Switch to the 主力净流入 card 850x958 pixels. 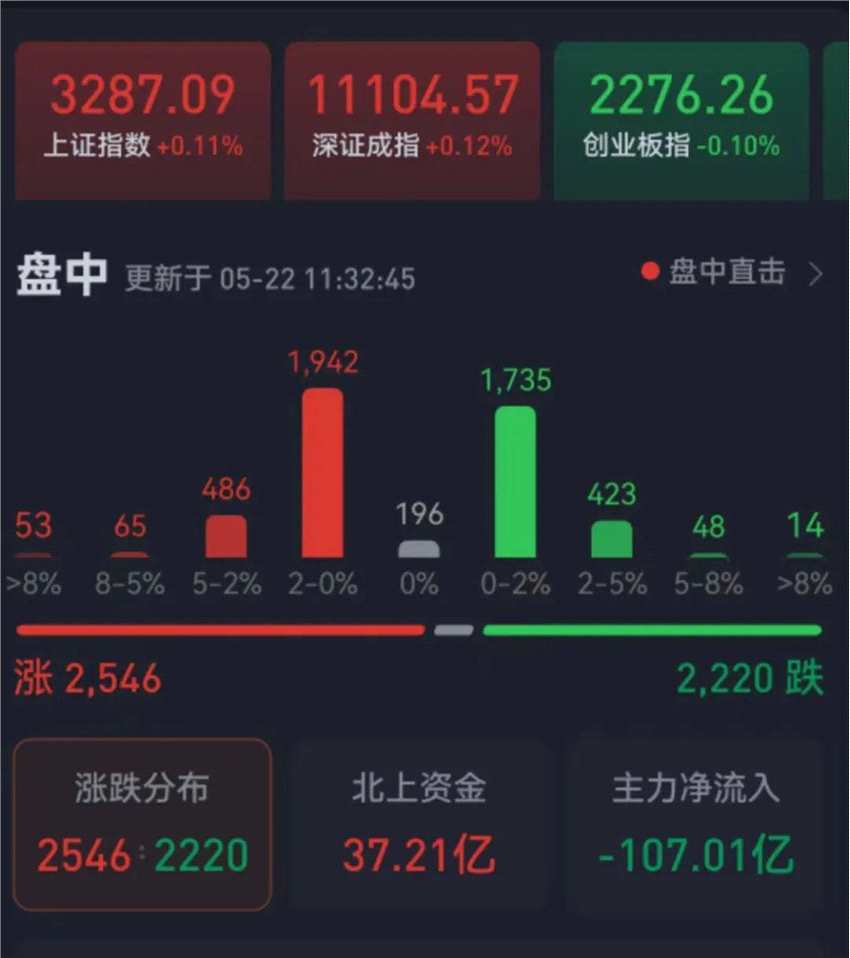(x=696, y=824)
